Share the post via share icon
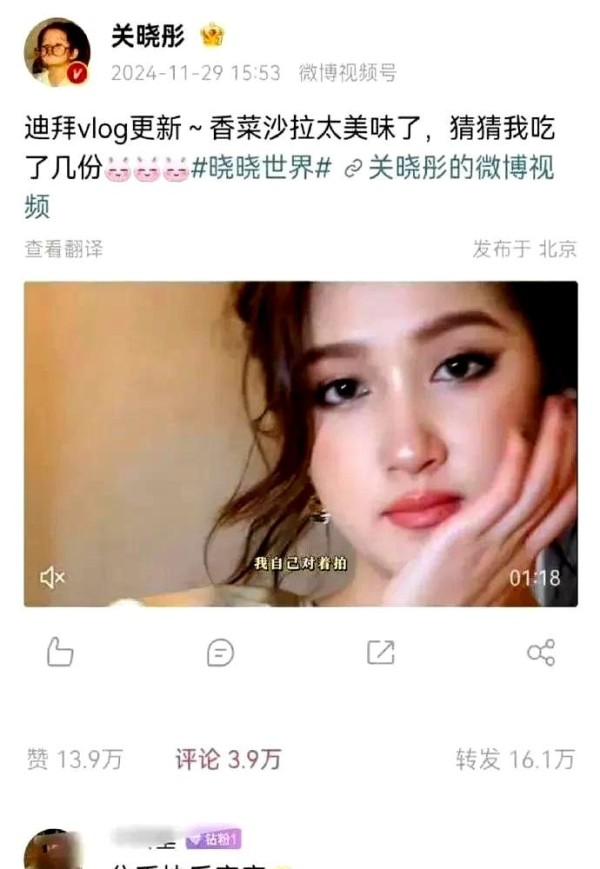Viewport: 600px width, 869px height. point(540,653)
